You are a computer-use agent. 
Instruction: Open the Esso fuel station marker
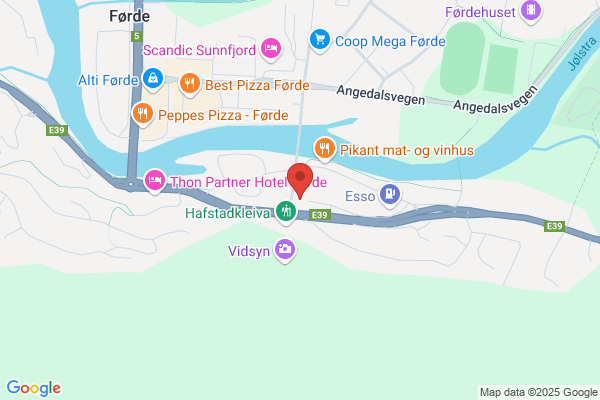(x=390, y=195)
